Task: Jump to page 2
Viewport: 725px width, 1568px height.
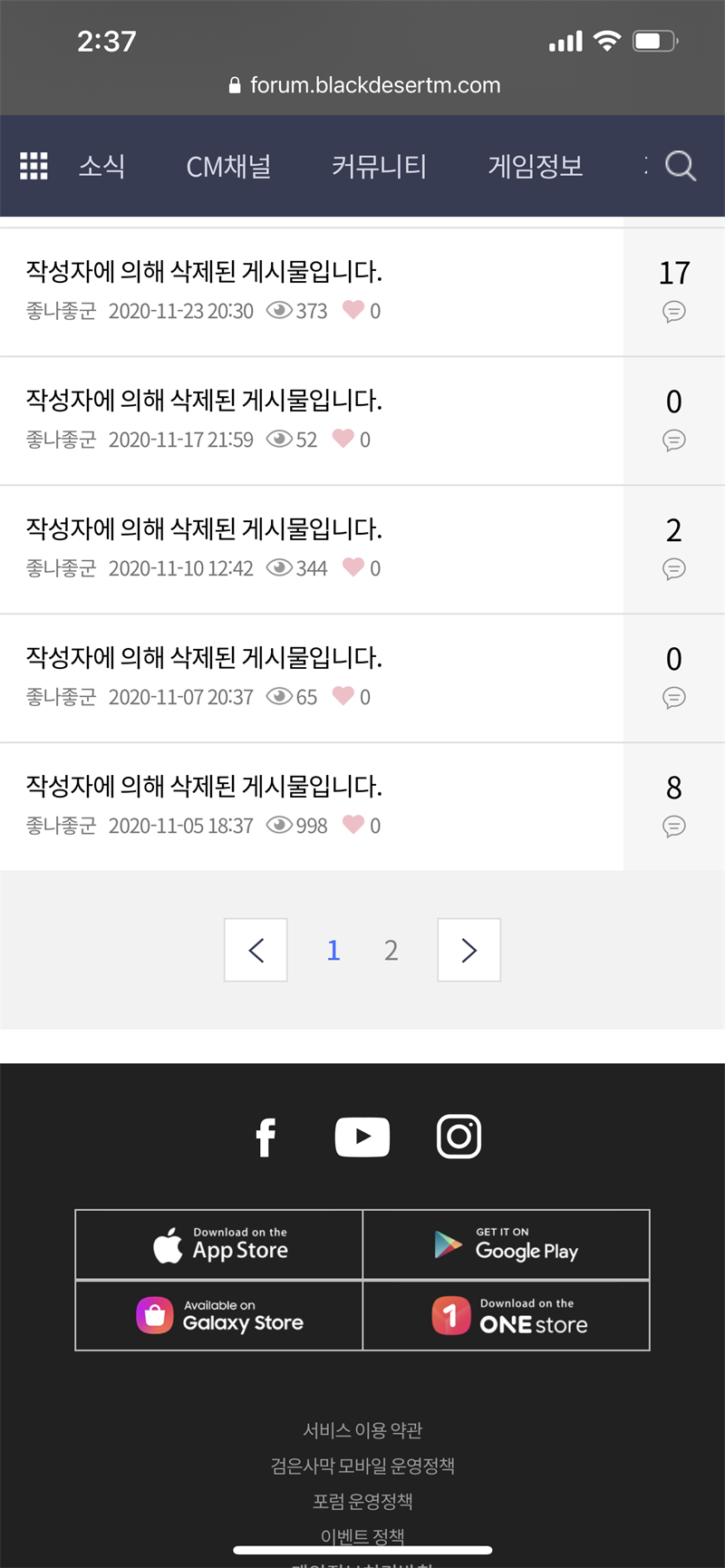Action: (x=391, y=950)
